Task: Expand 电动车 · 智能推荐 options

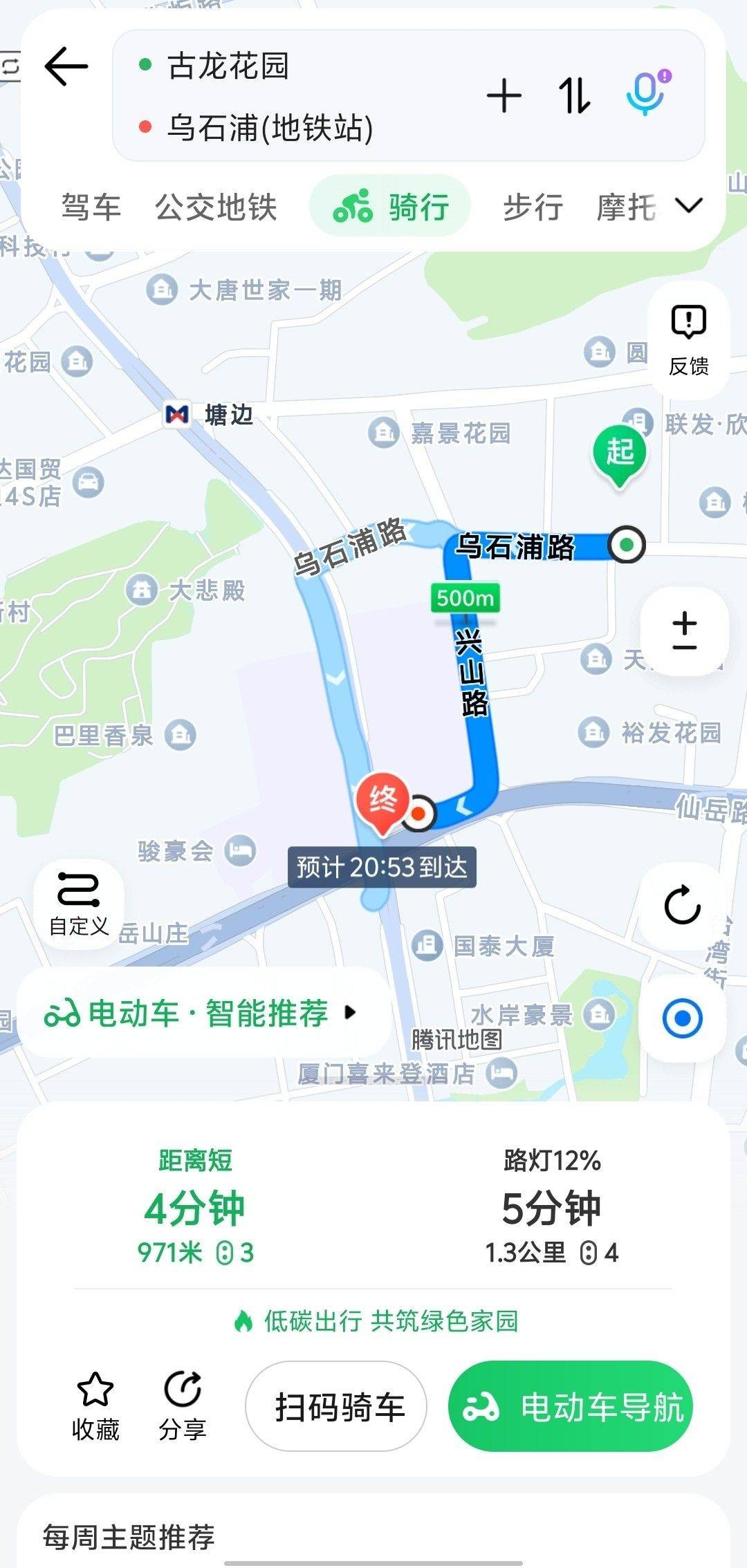Action: point(201,1014)
